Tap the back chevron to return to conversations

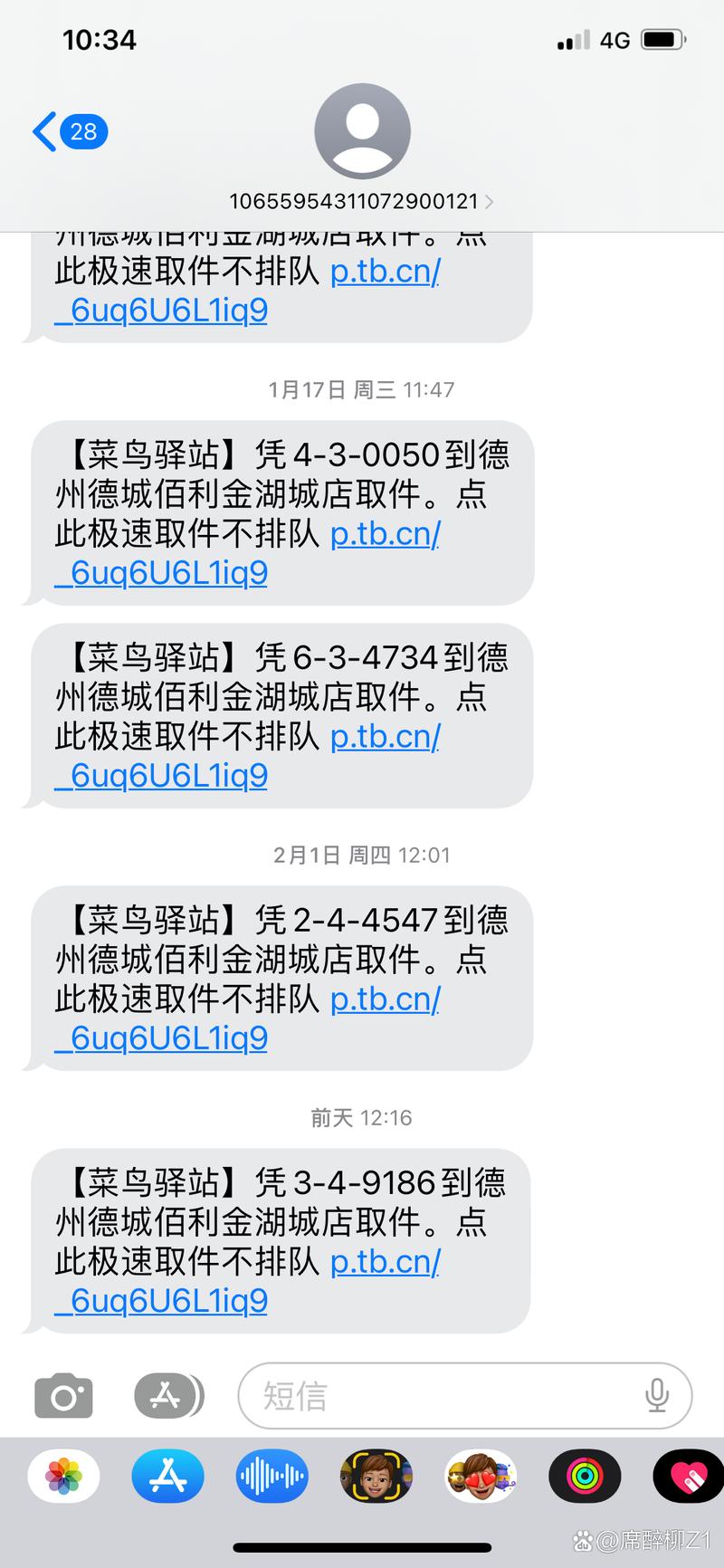point(42,131)
